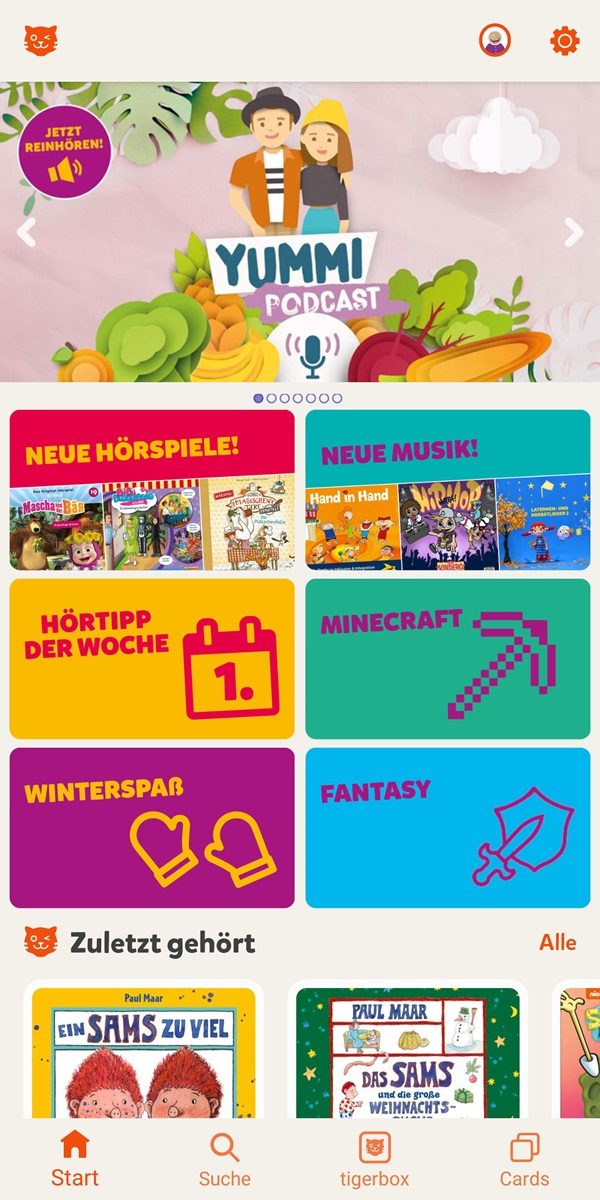Select the Start tab
The image size is (600, 1200).
(75, 1160)
